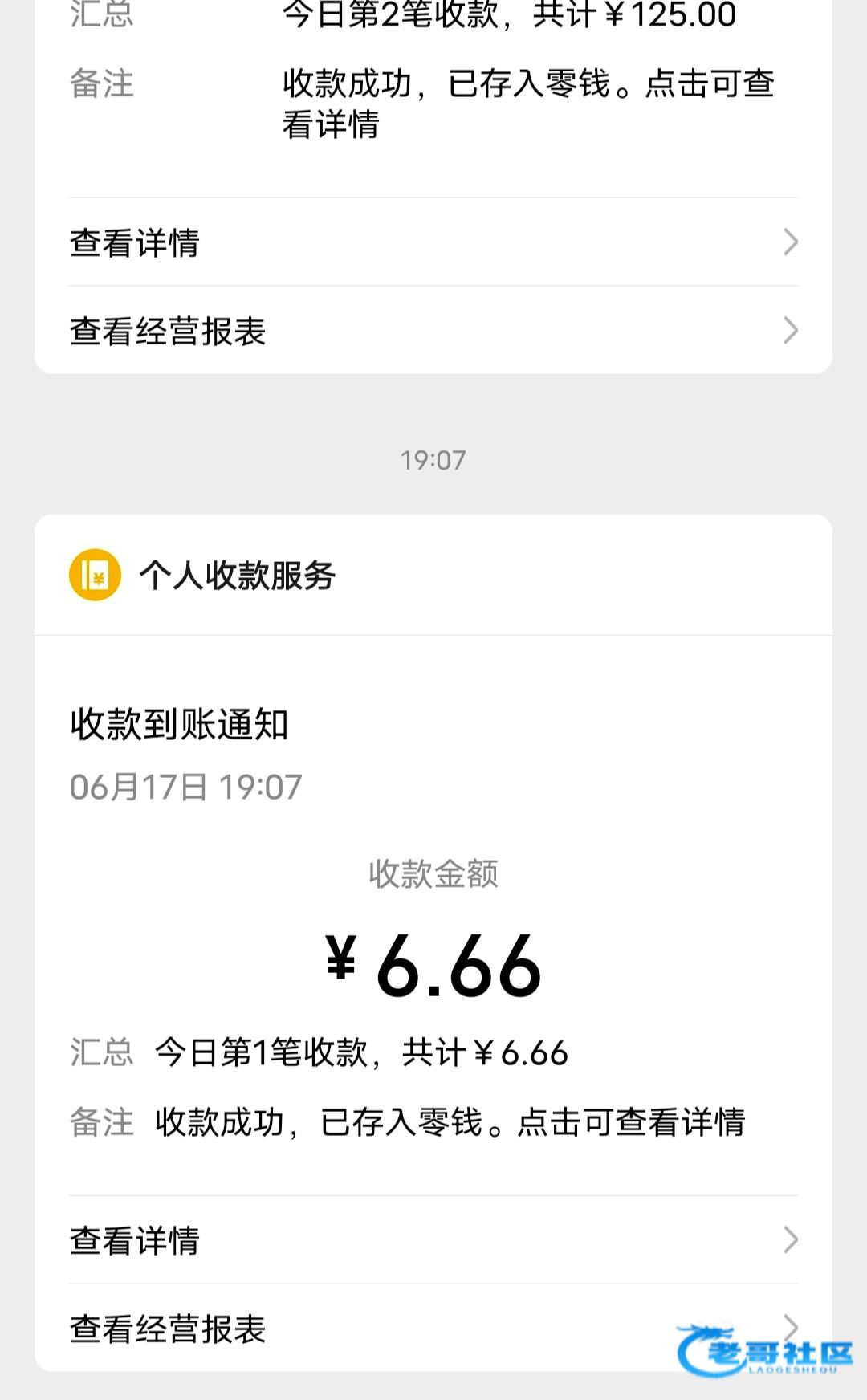This screenshot has height=1400, width=867.
Task: Open the 个人收款服务 header
Action: (x=433, y=575)
